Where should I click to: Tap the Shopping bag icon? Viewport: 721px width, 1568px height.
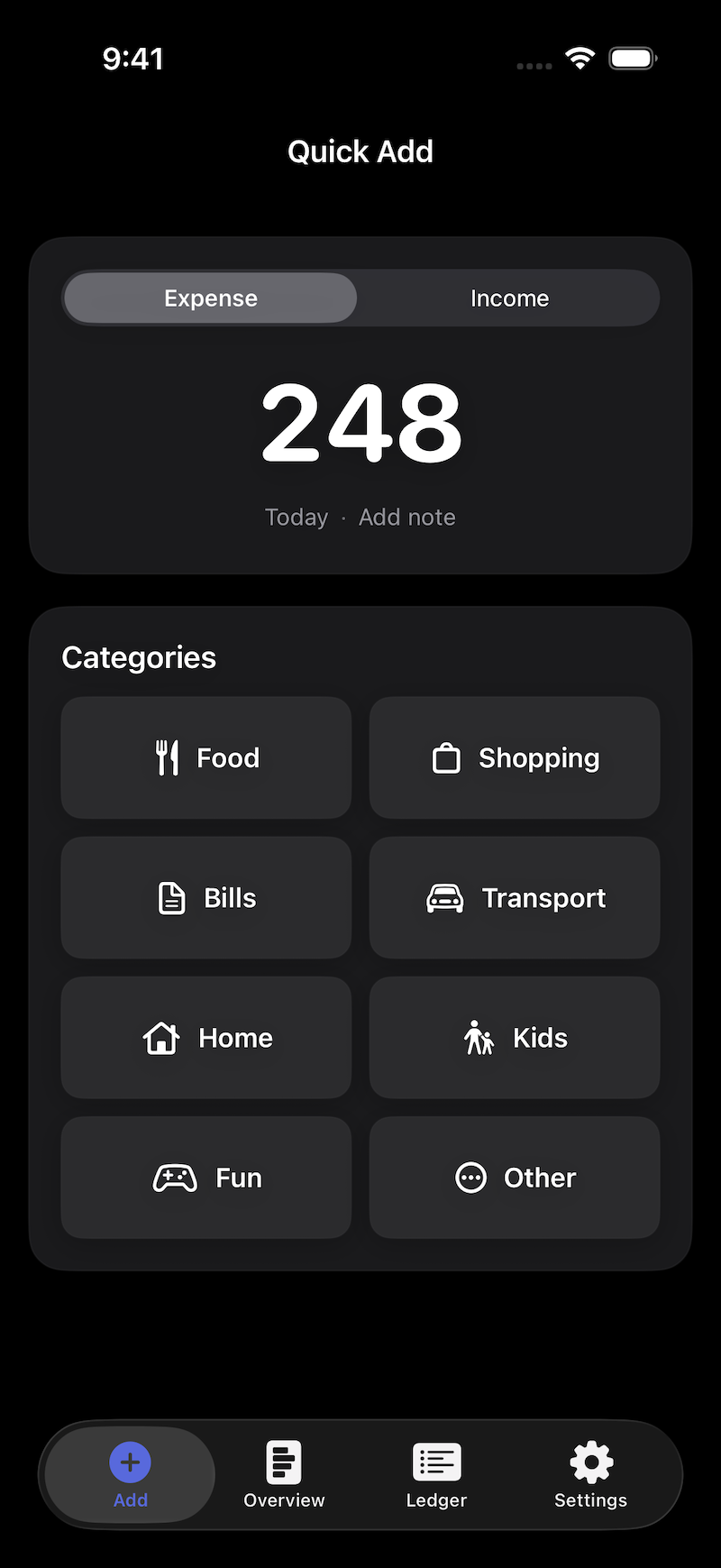click(x=447, y=757)
